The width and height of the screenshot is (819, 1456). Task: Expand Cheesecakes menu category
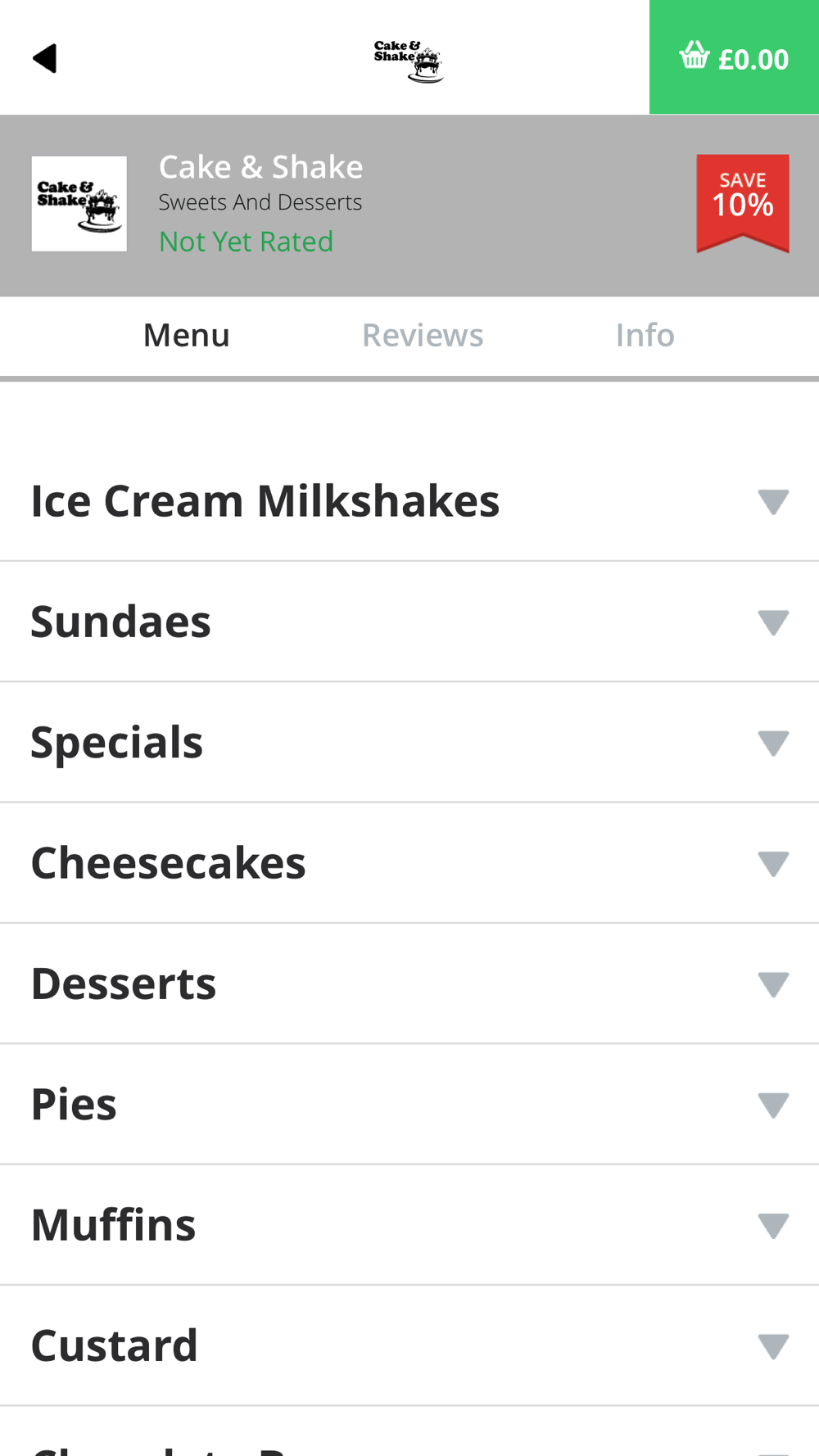(x=409, y=863)
